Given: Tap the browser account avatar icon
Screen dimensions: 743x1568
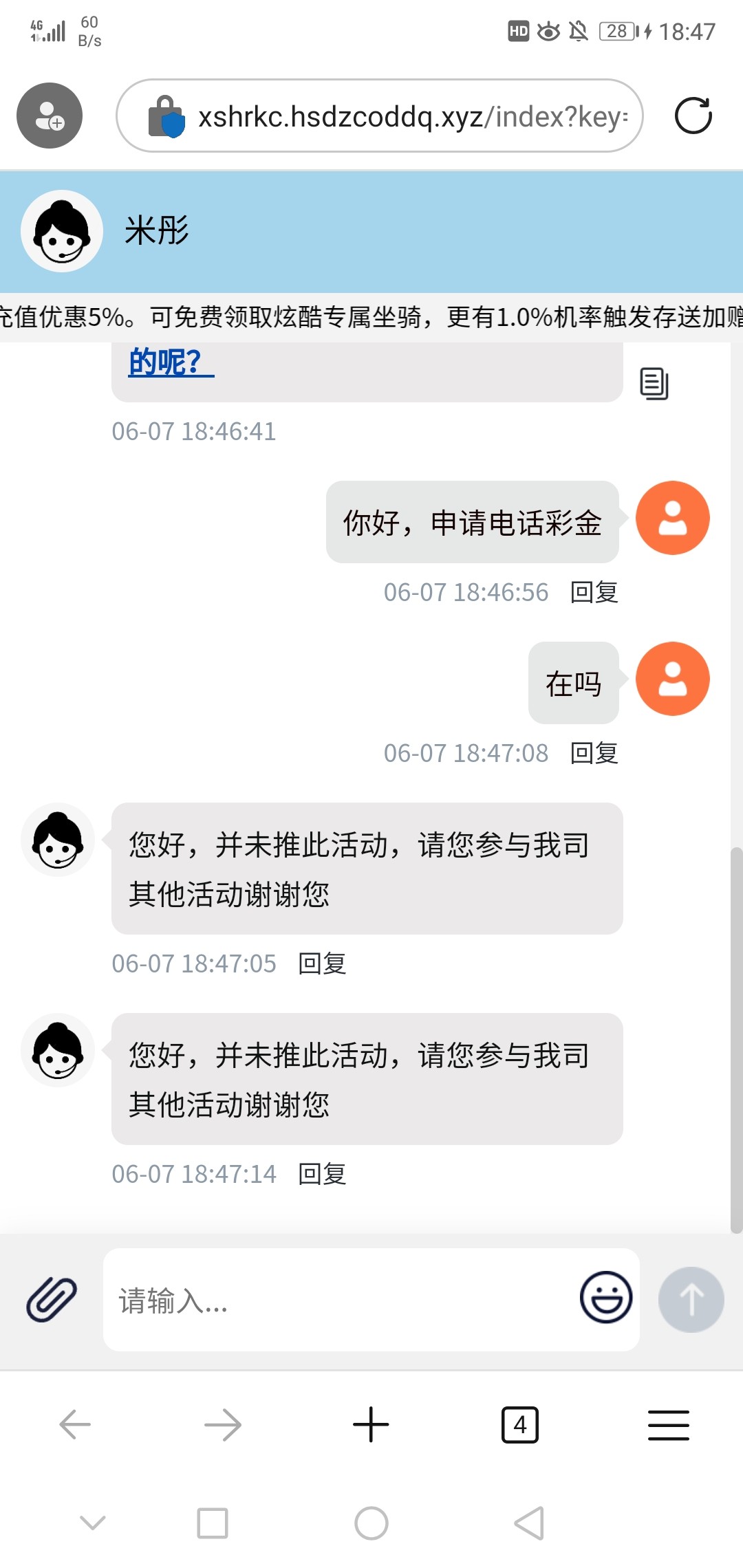Looking at the screenshot, I should tap(50, 116).
